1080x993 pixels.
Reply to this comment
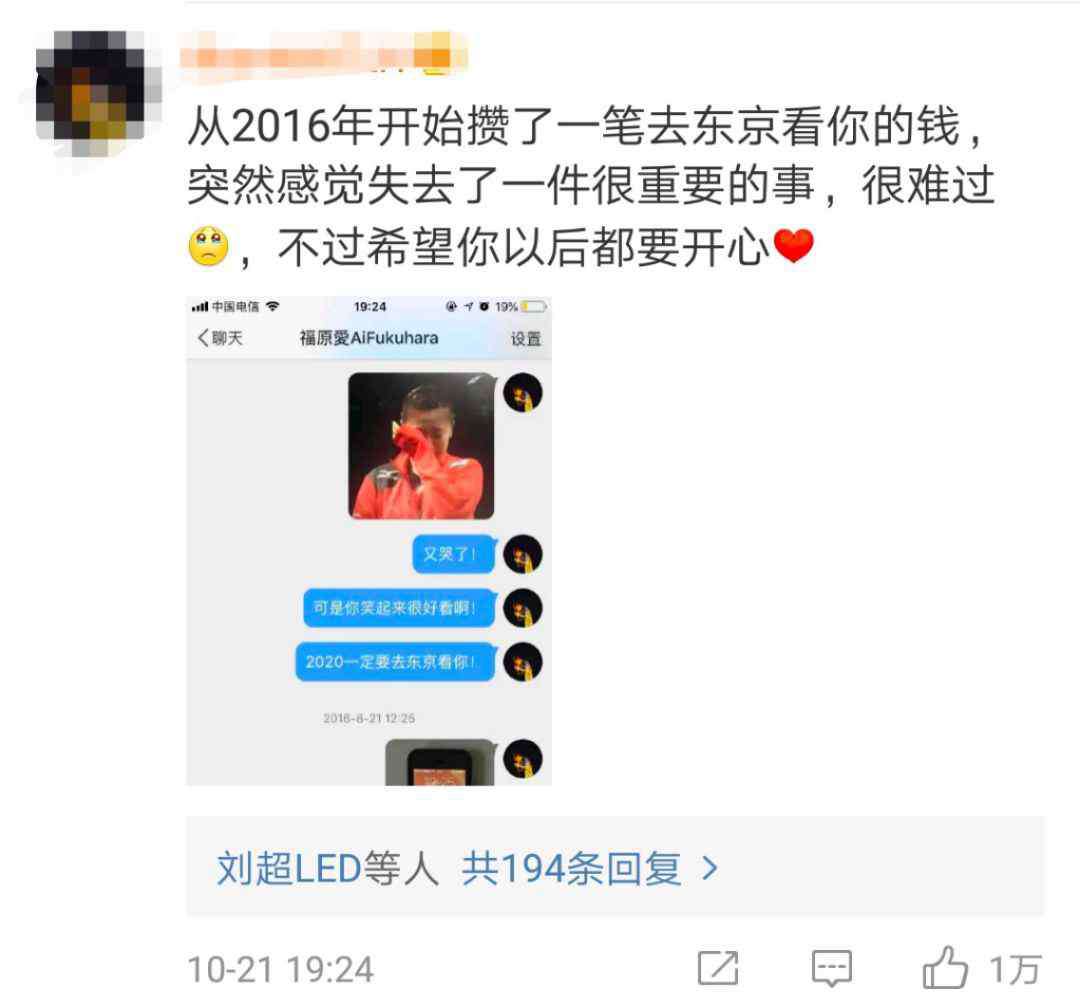tap(831, 967)
